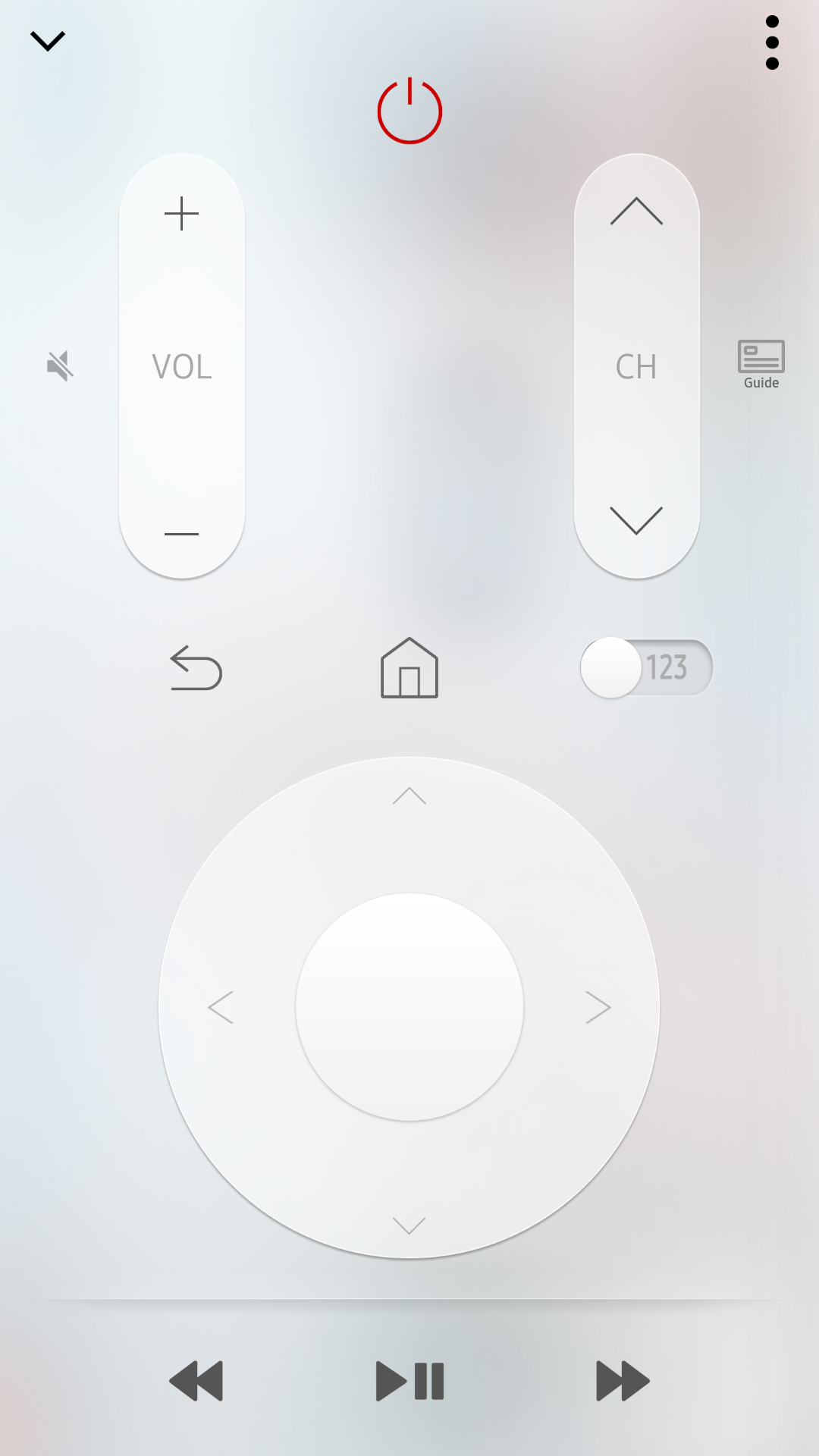Open the TV Guide
Image resolution: width=819 pixels, height=1456 pixels.
click(761, 365)
